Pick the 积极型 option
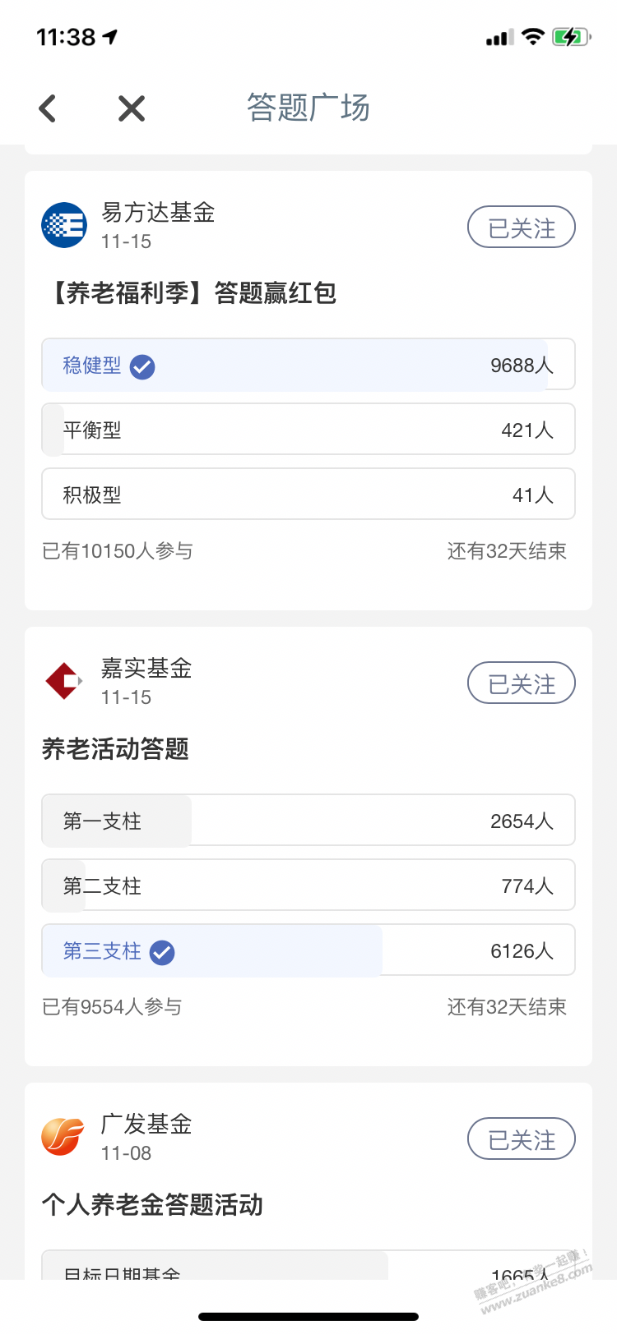 click(308, 495)
